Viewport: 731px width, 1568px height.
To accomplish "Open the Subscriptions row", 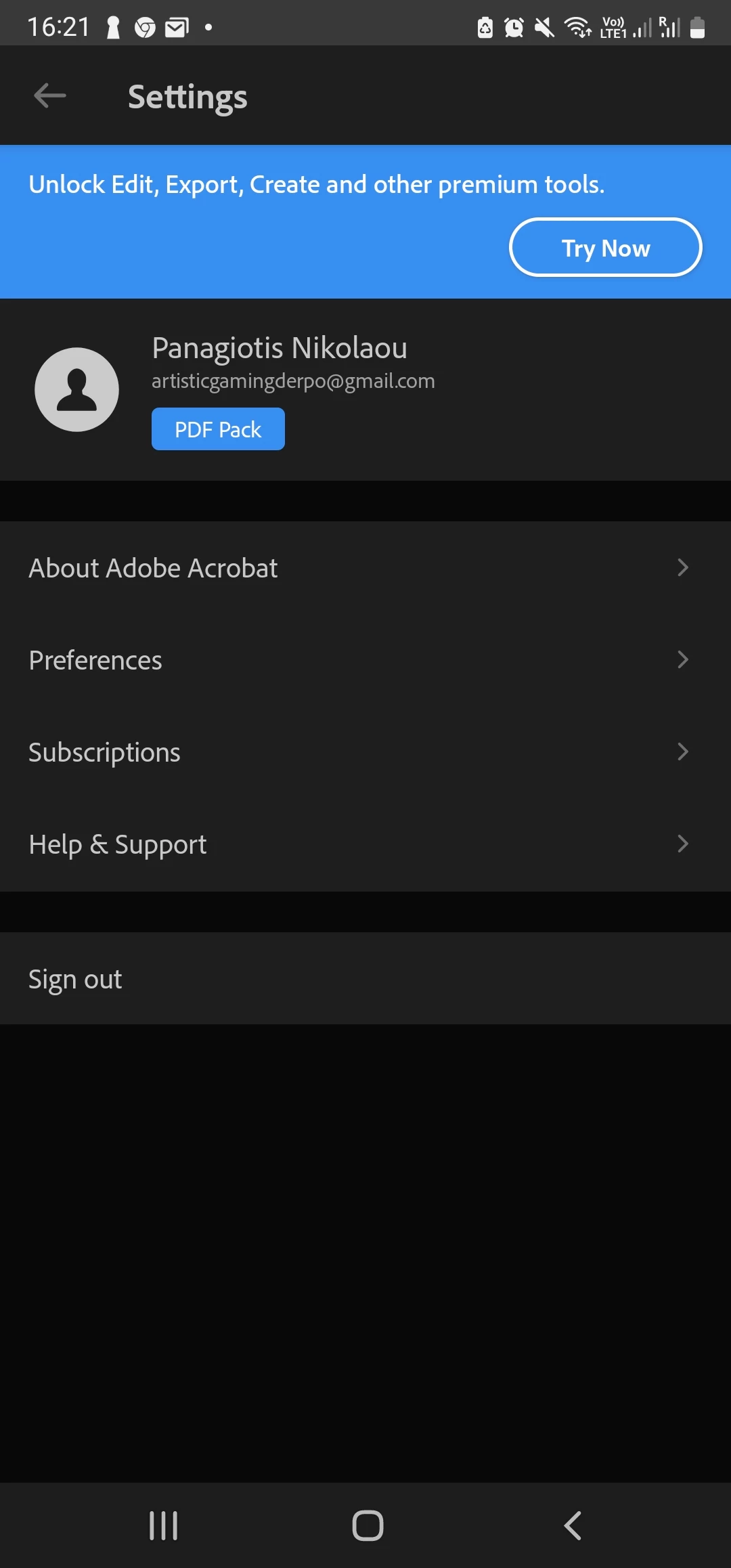I will click(365, 752).
